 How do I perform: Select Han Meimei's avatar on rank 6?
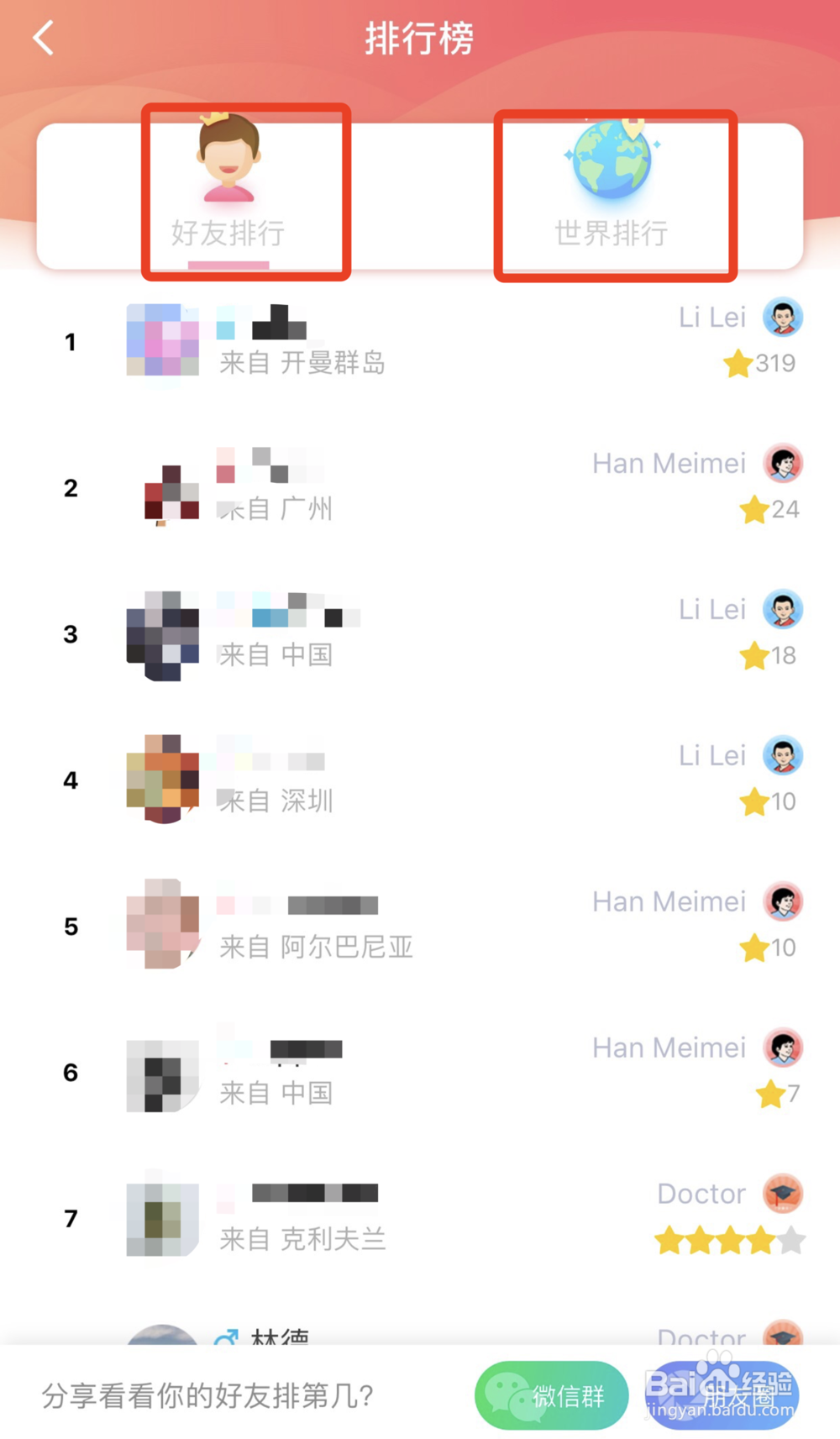click(782, 1048)
